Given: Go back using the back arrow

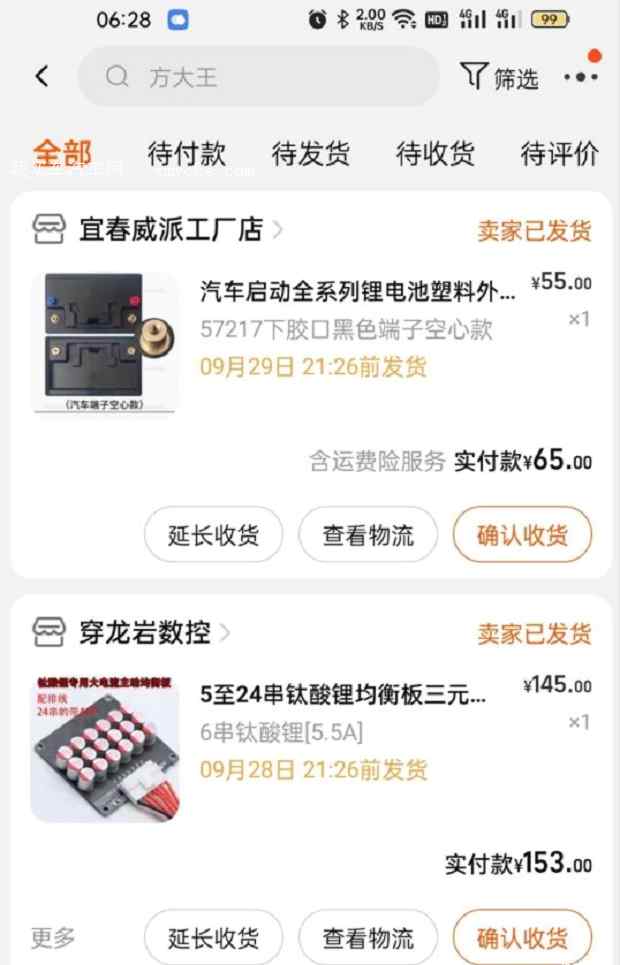Looking at the screenshot, I should tap(42, 76).
